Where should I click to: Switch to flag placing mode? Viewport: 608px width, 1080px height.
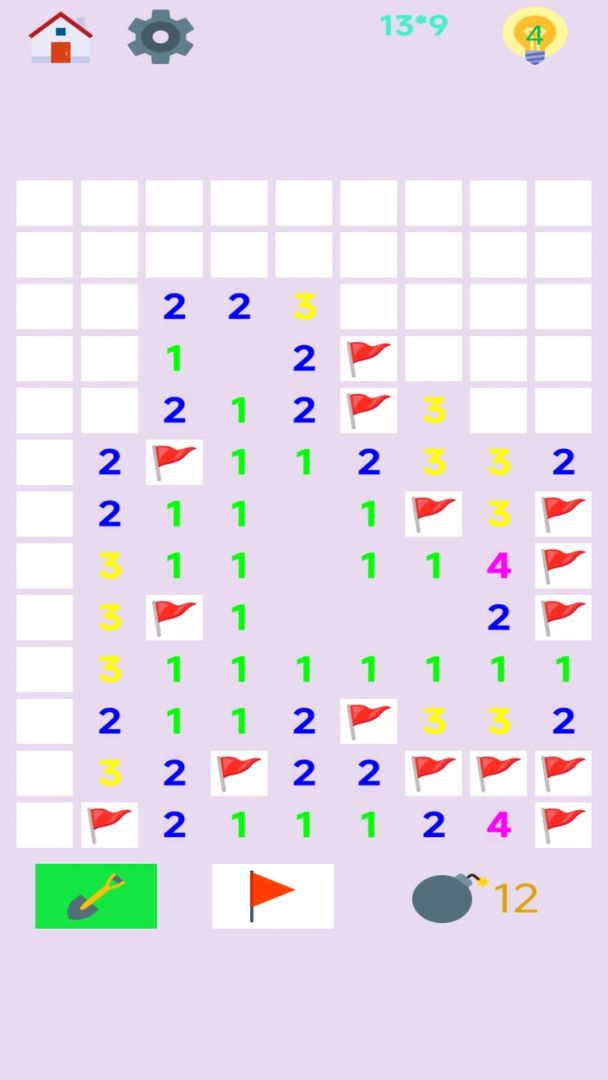272,896
